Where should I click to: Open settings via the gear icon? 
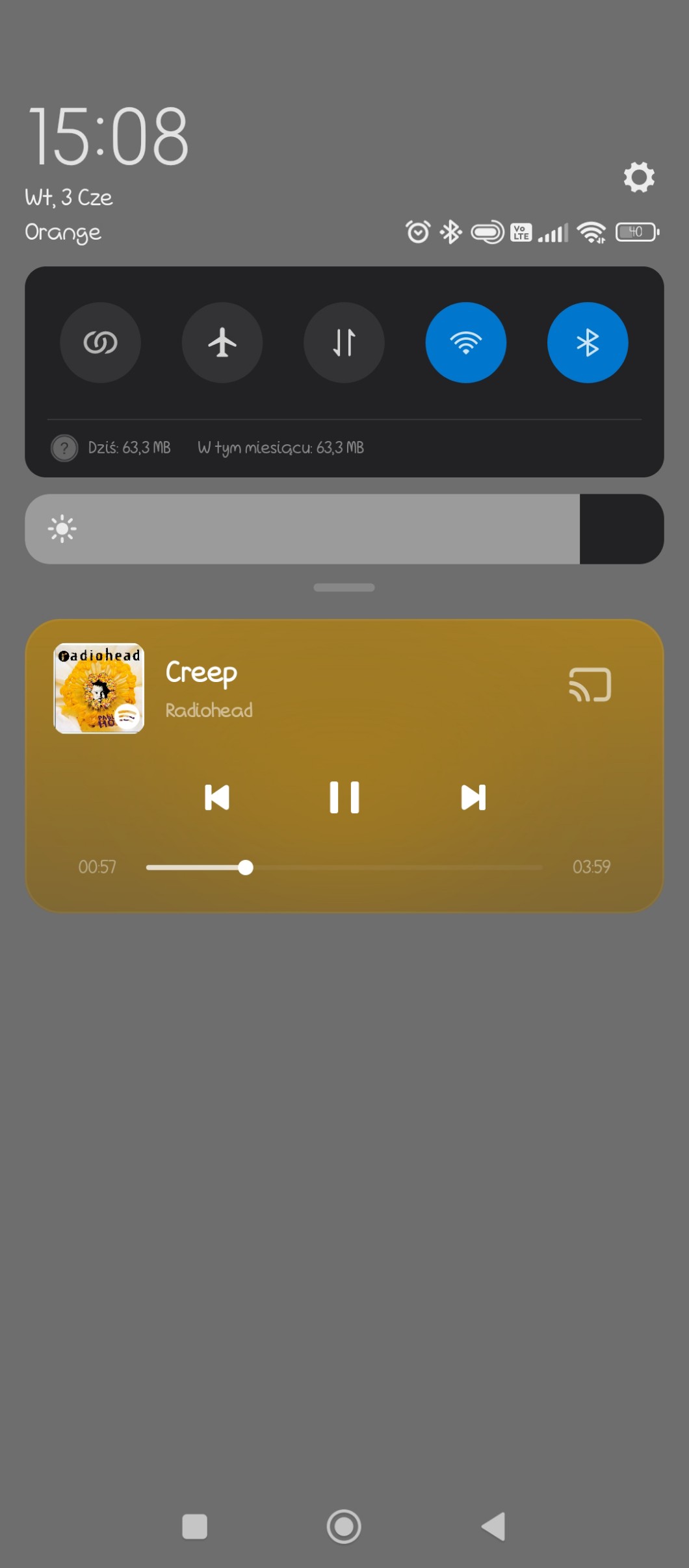639,177
